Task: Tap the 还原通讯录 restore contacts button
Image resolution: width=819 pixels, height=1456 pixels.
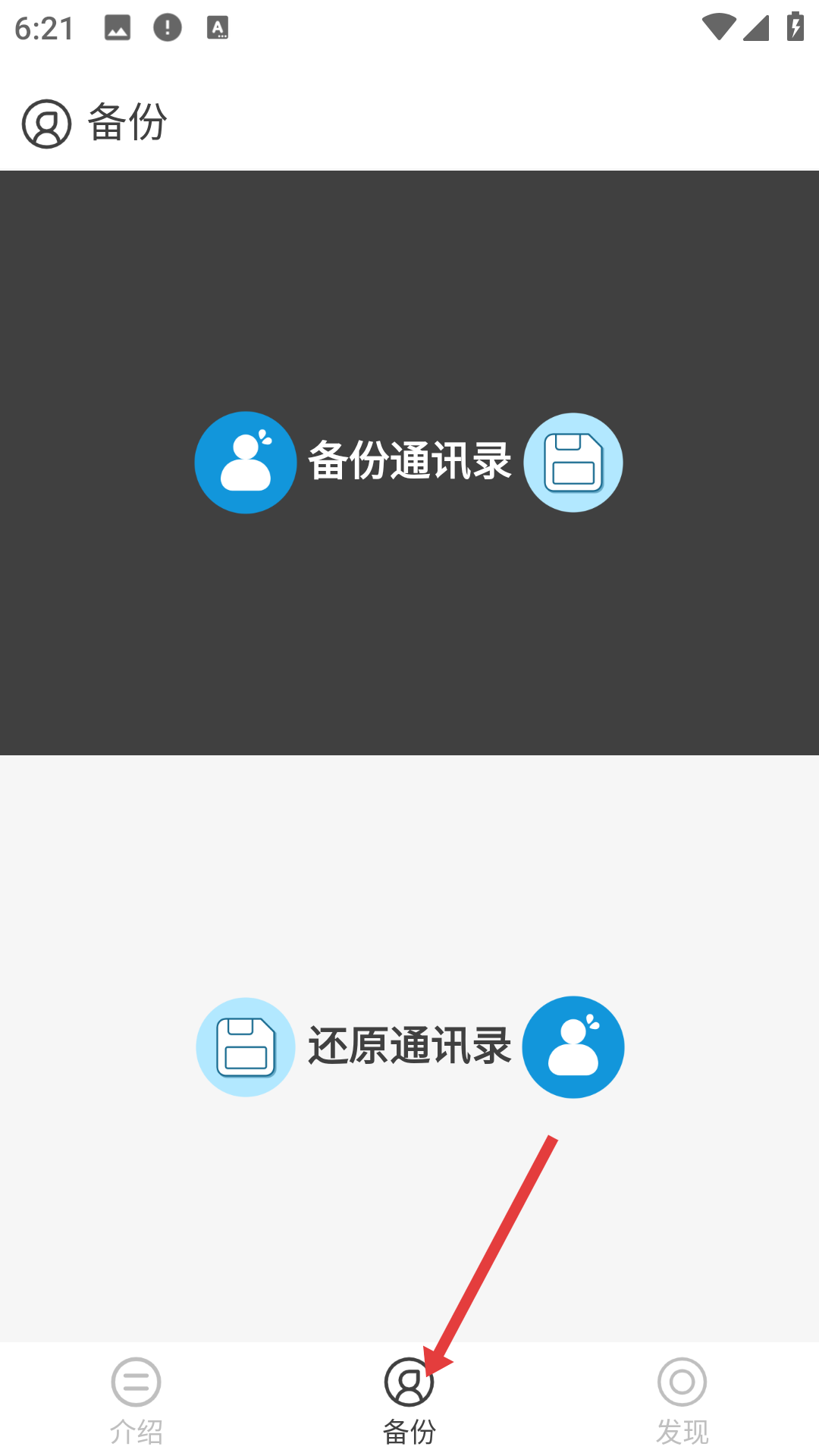Action: click(409, 1046)
